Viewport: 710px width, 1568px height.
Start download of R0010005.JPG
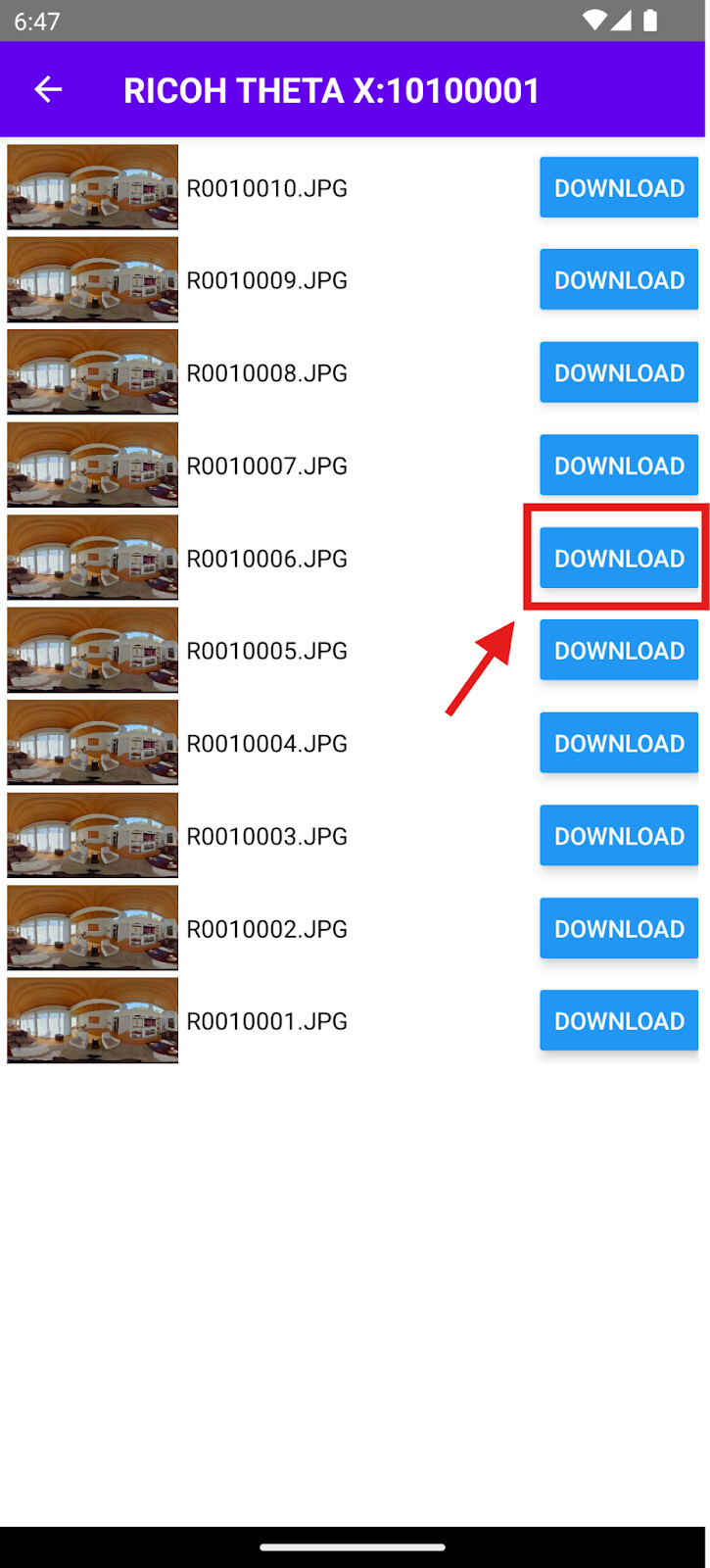[618, 651]
